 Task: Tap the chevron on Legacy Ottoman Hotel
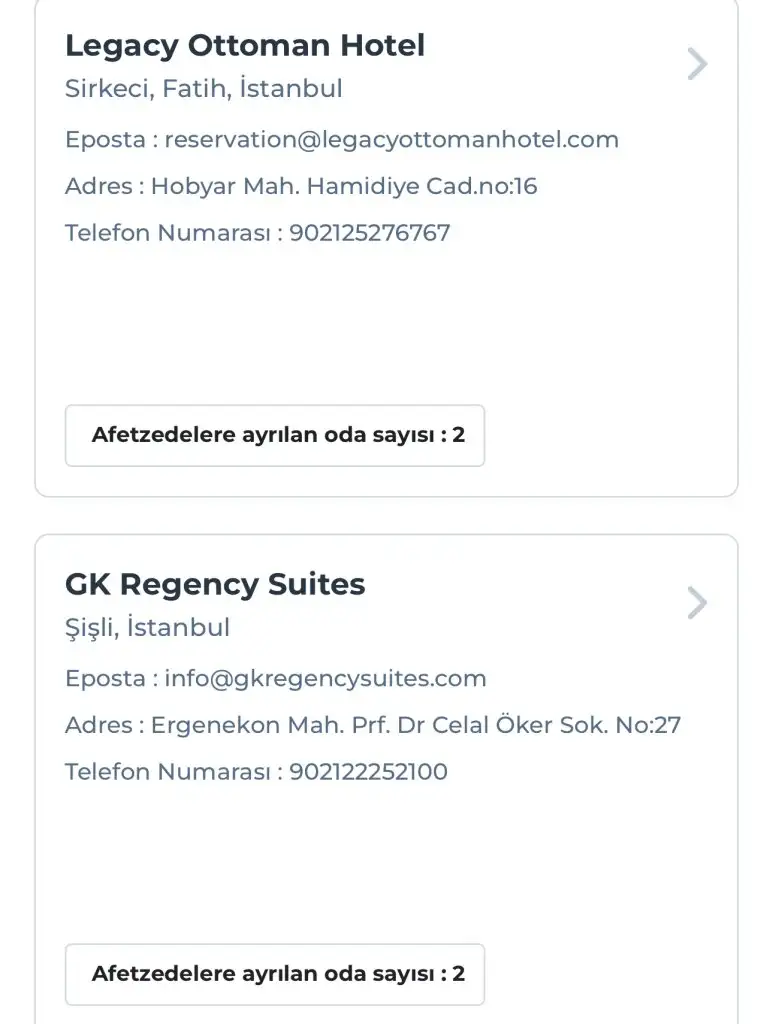tap(697, 64)
